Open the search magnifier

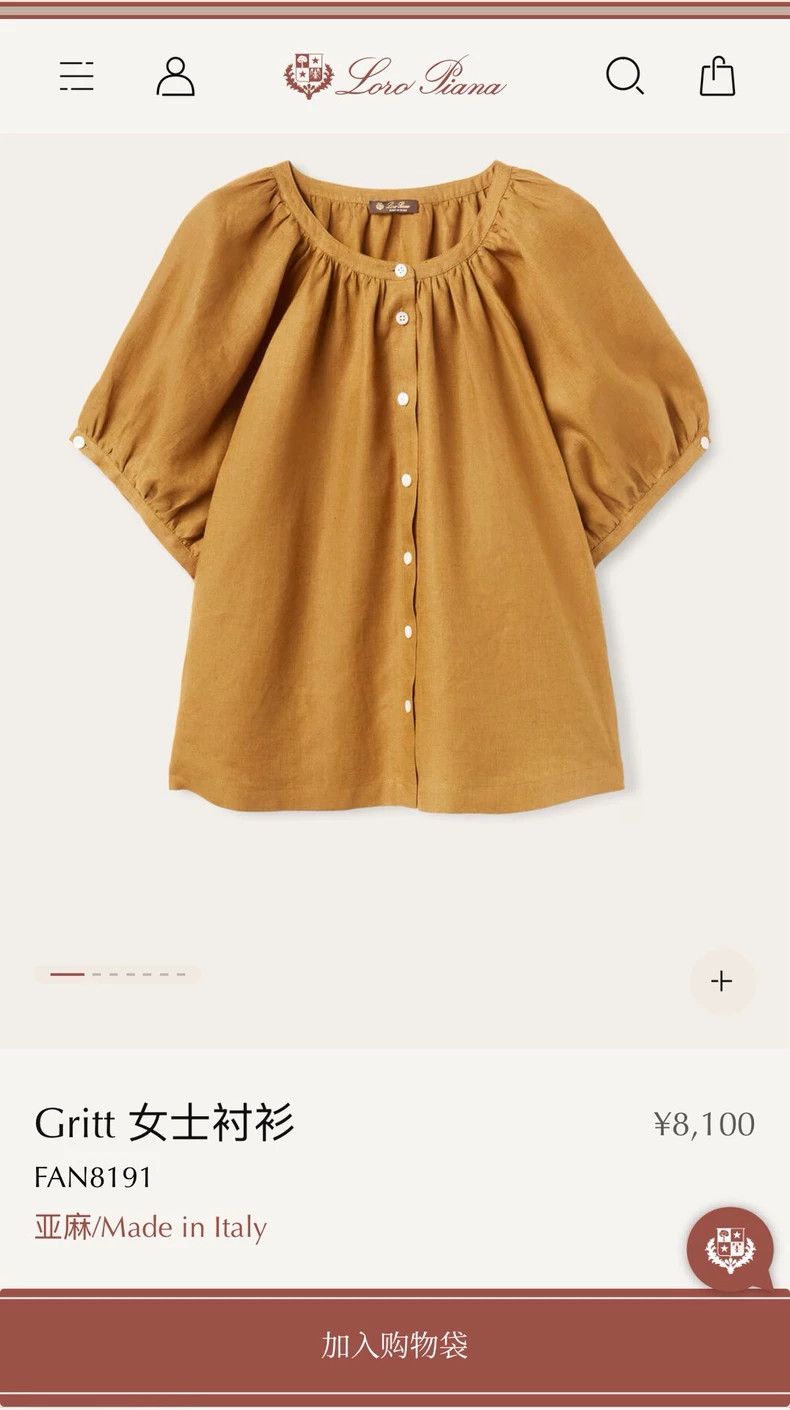point(625,76)
